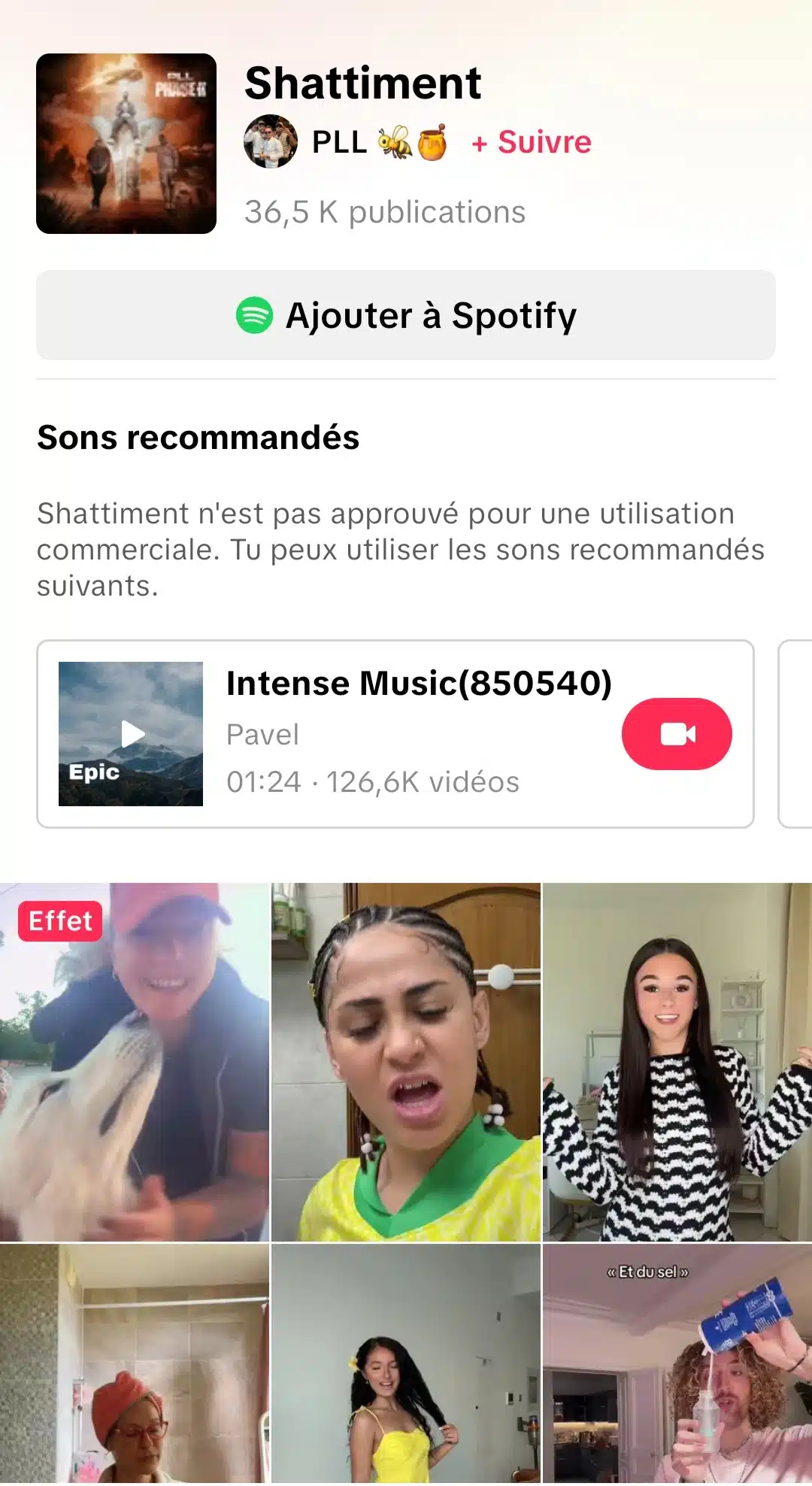Open the video of the woman in yellow-green jersey

(406, 1060)
